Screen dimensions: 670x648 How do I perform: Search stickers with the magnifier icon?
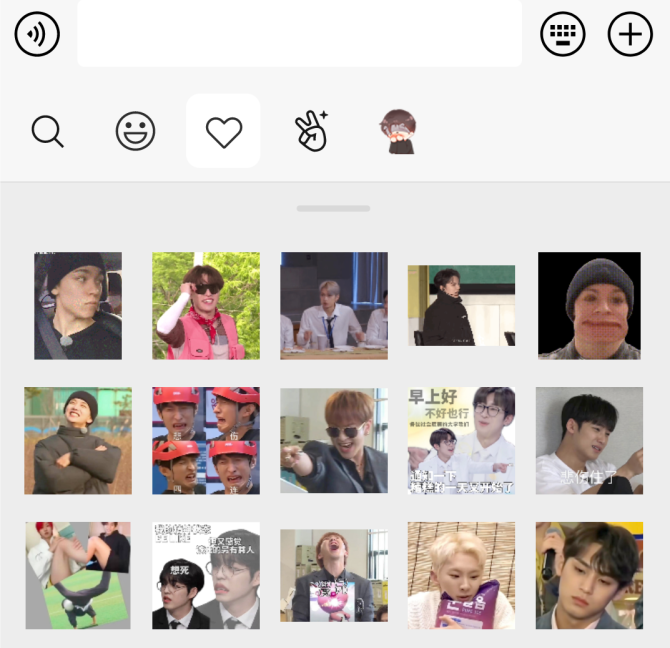point(48,131)
